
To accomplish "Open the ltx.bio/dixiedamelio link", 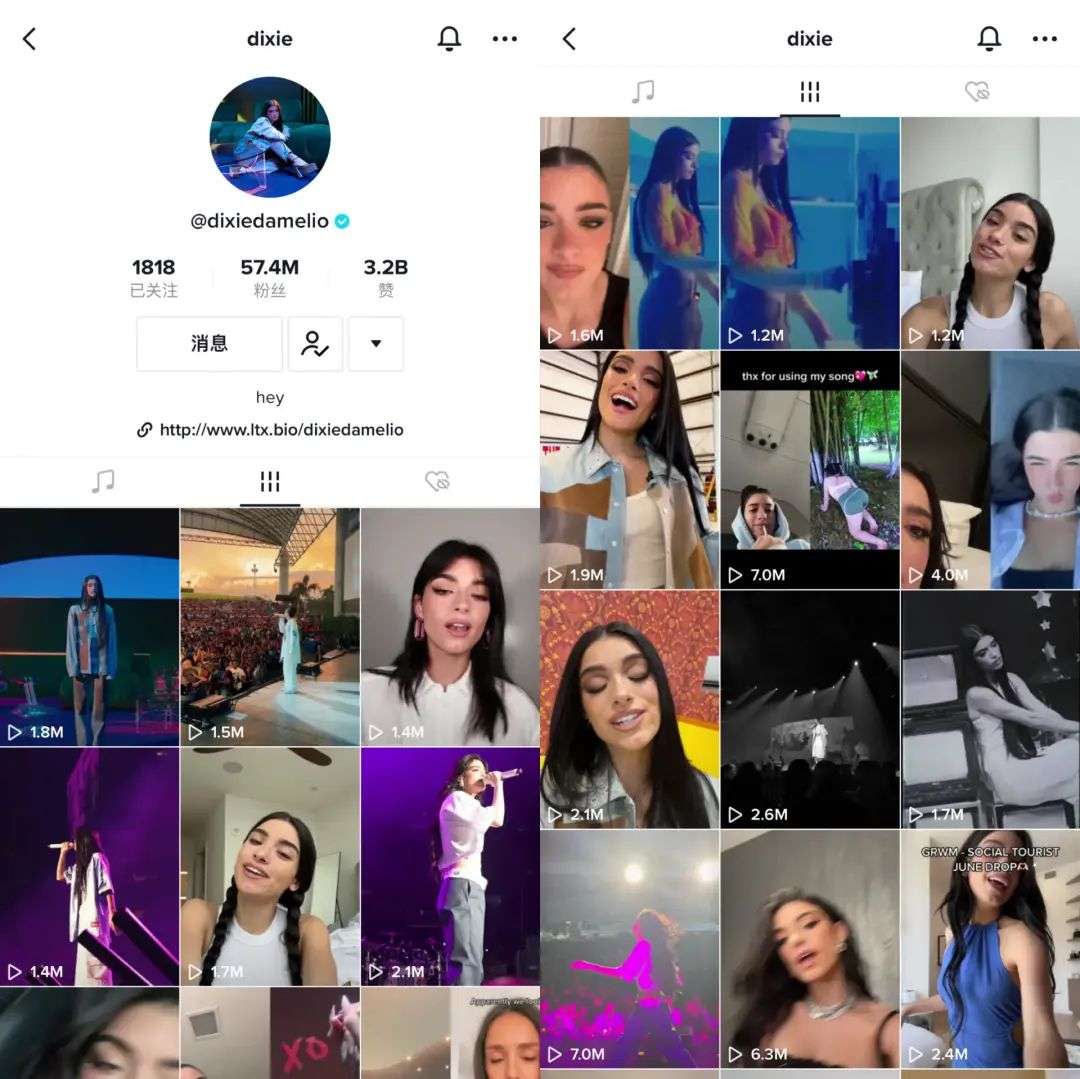I will point(281,430).
